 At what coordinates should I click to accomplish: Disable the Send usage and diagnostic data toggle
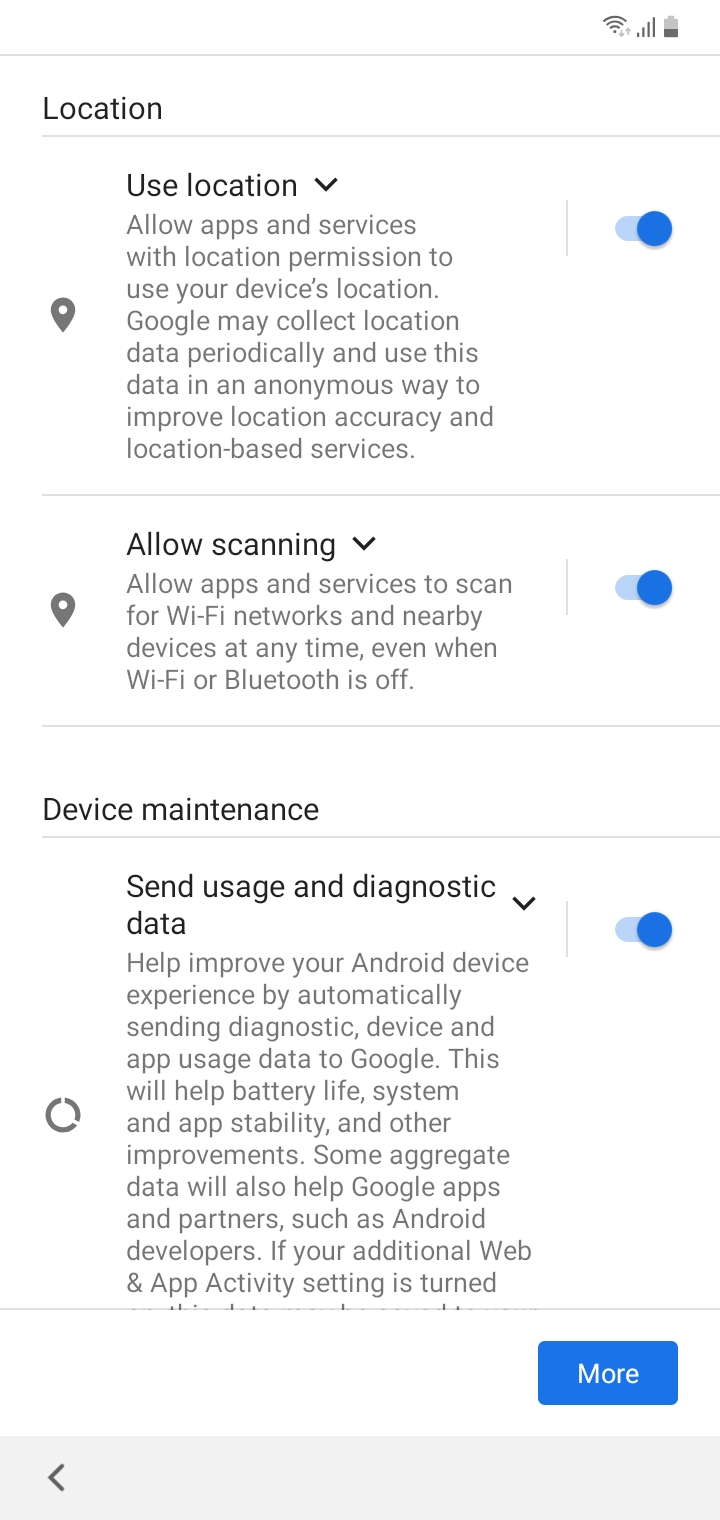tap(640, 929)
